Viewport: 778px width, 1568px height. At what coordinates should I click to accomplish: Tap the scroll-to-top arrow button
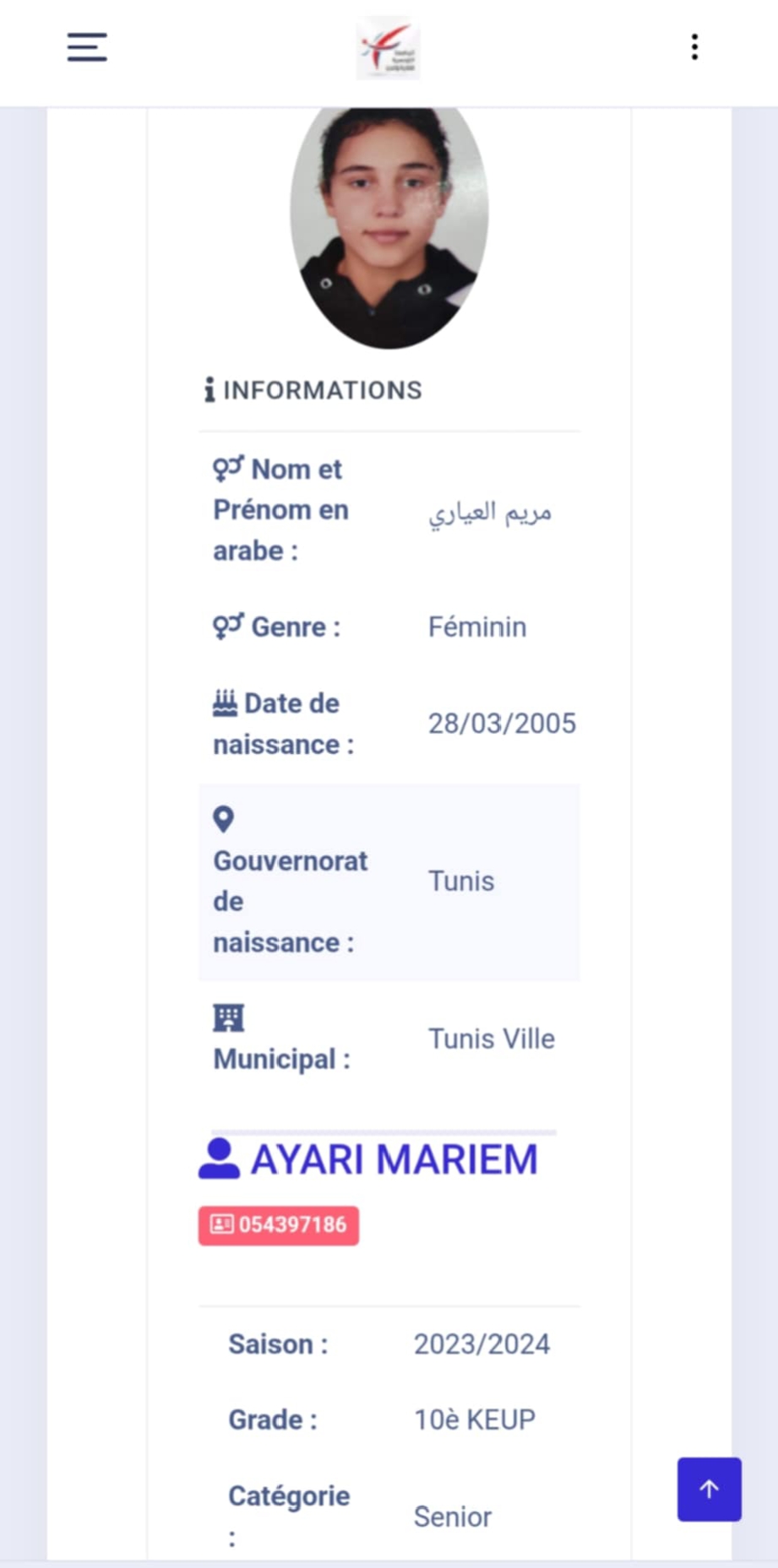pyautogui.click(x=709, y=1489)
